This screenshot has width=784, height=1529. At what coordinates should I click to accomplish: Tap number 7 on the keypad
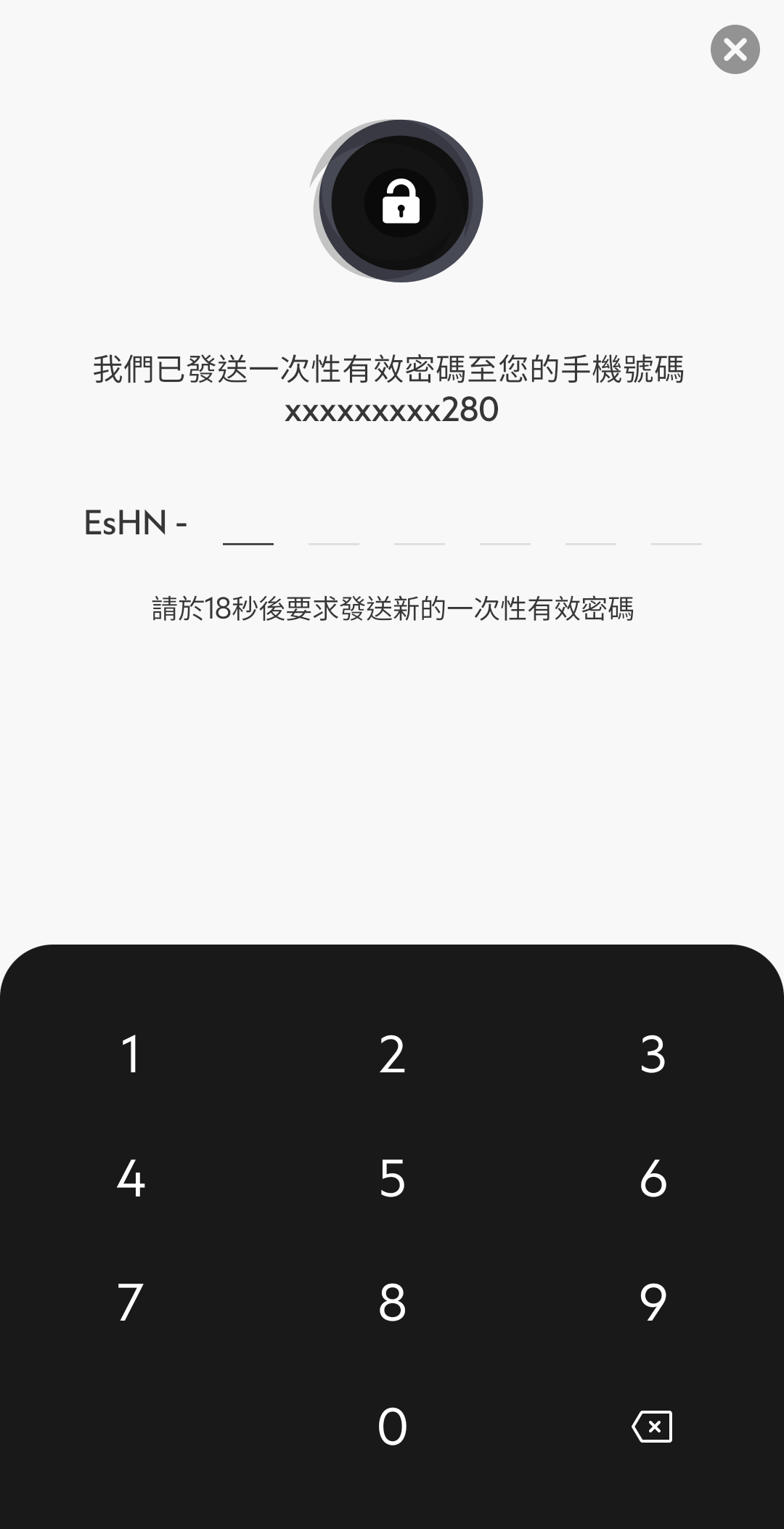131,1303
